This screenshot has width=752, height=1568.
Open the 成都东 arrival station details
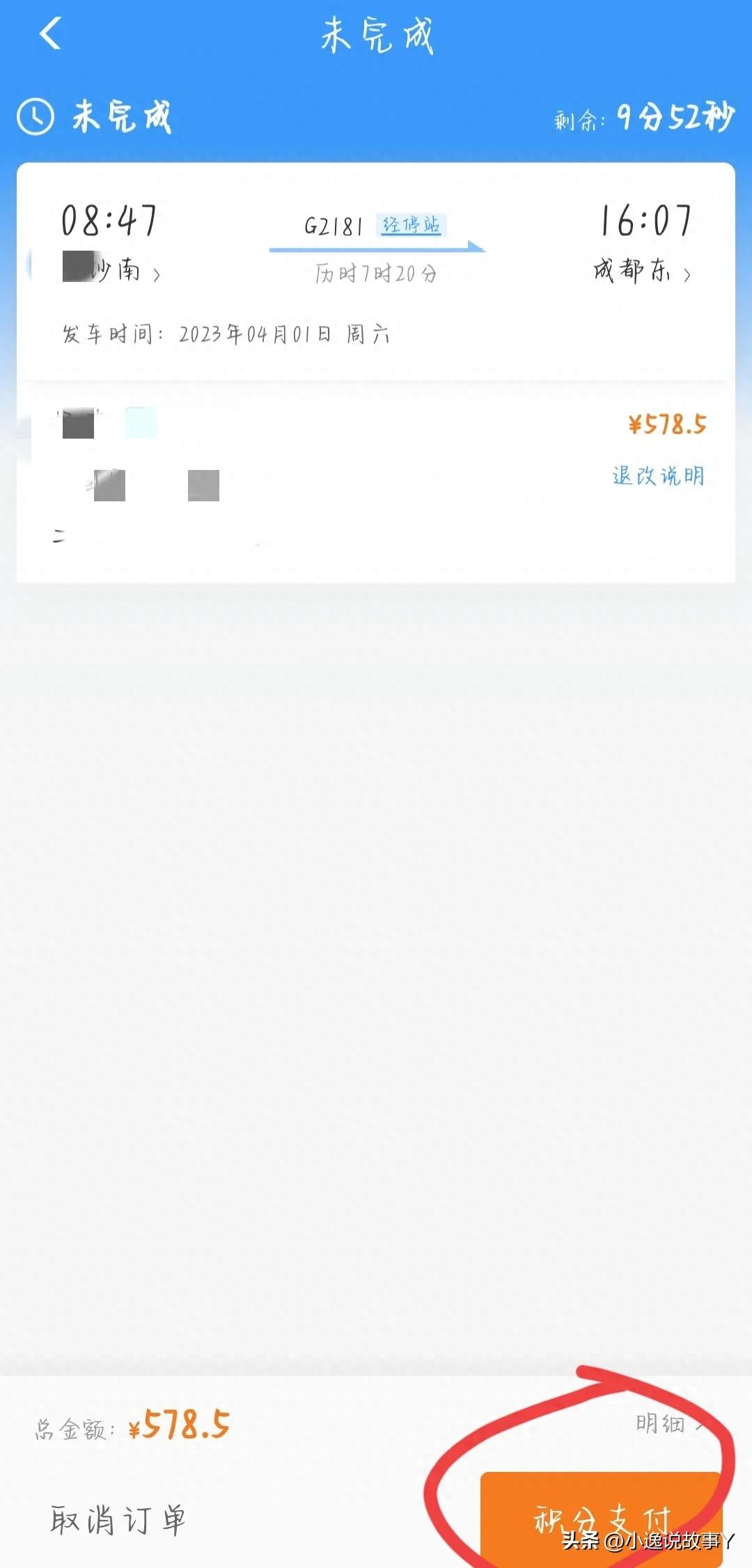tap(642, 270)
